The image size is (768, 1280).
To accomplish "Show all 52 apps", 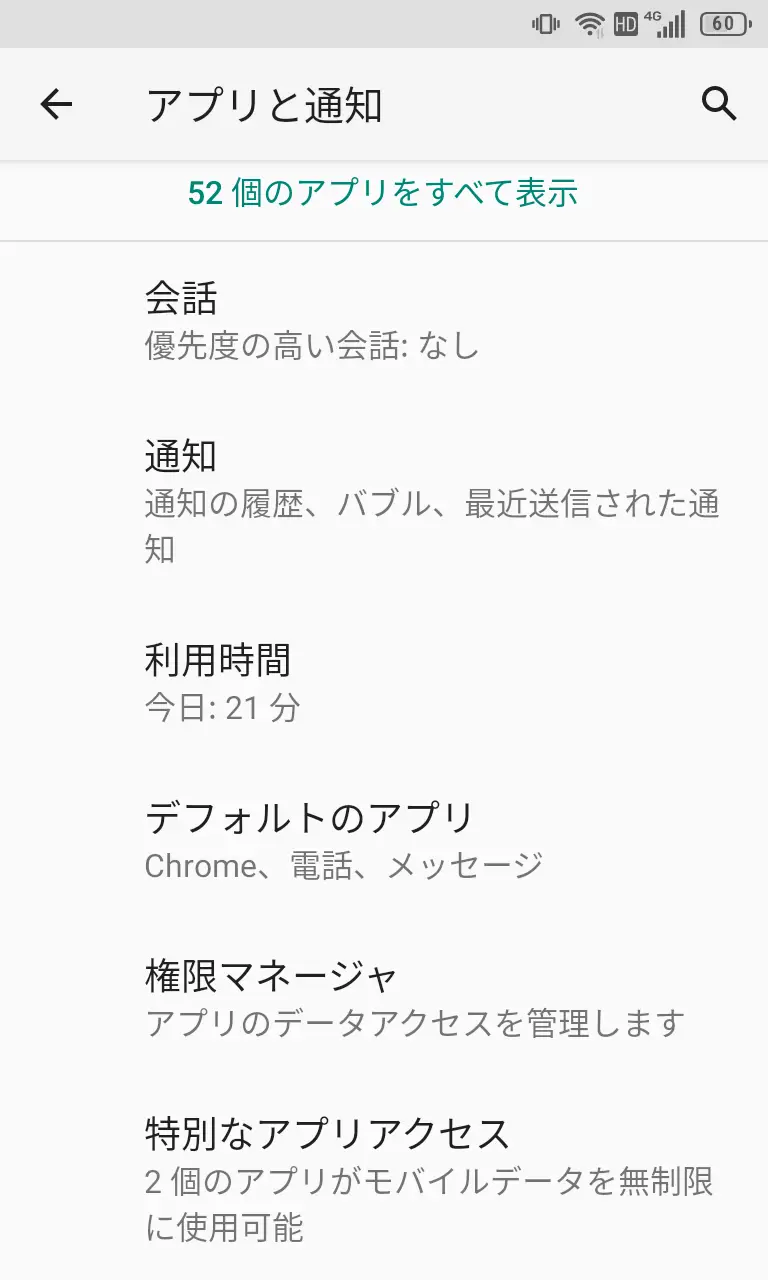I will (383, 192).
